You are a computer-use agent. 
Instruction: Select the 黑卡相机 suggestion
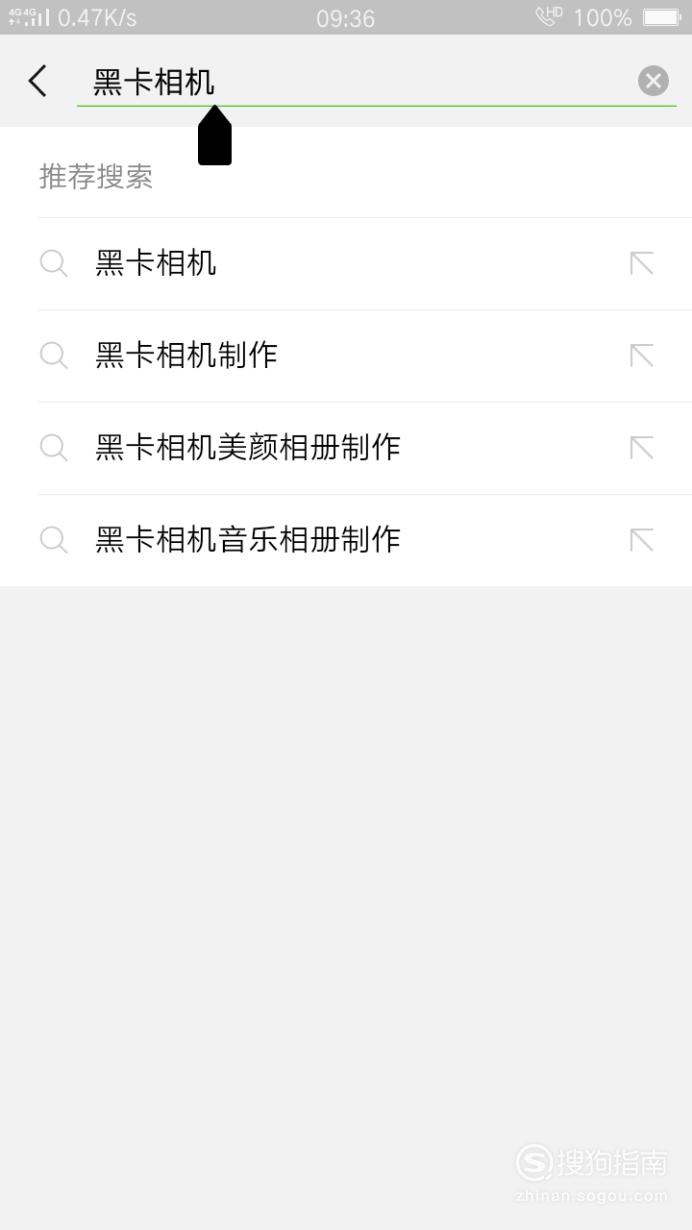tap(346, 264)
